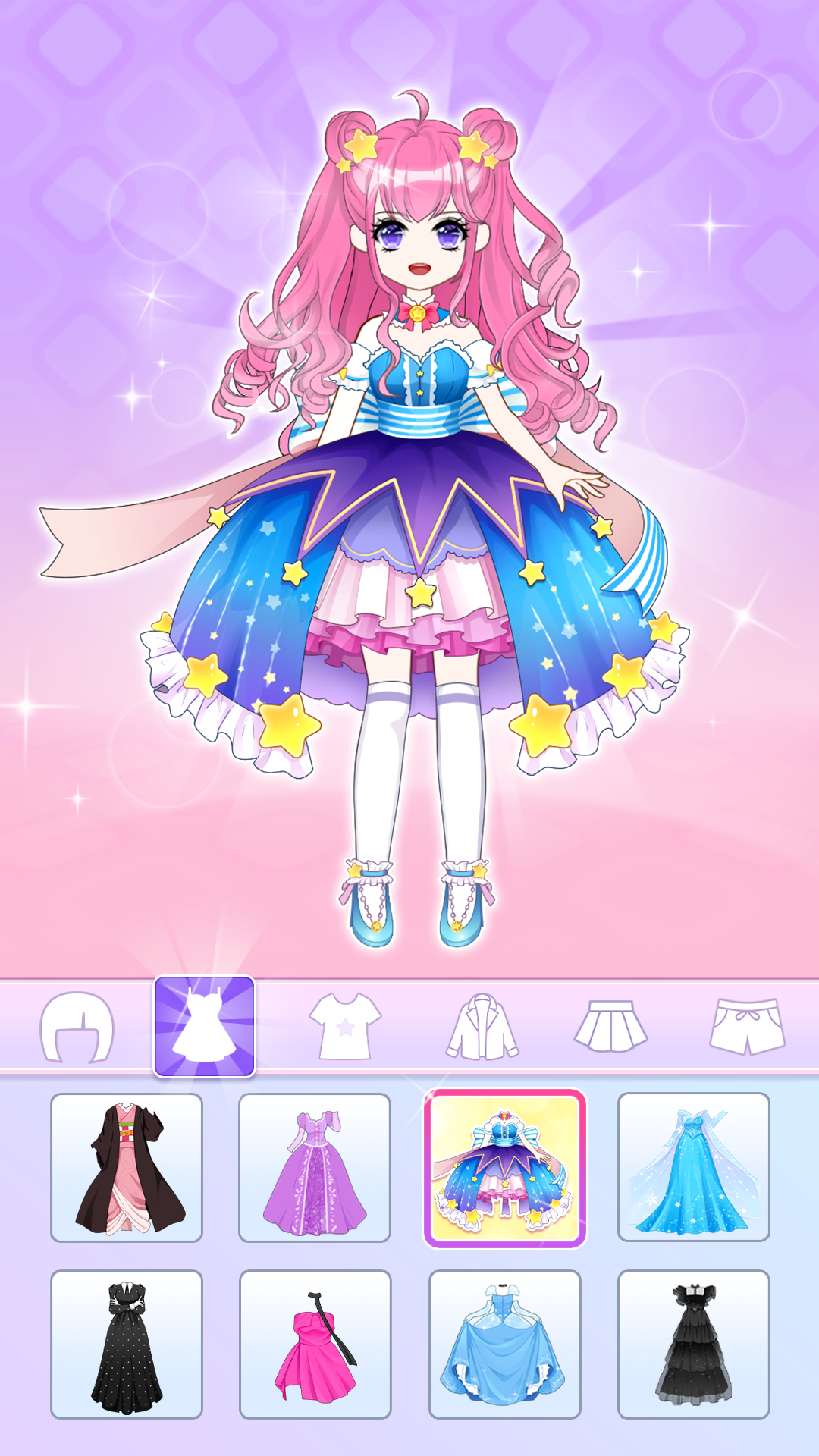Choose the black and pink kimono outfit
The height and width of the screenshot is (1456, 819).
pos(127,1168)
